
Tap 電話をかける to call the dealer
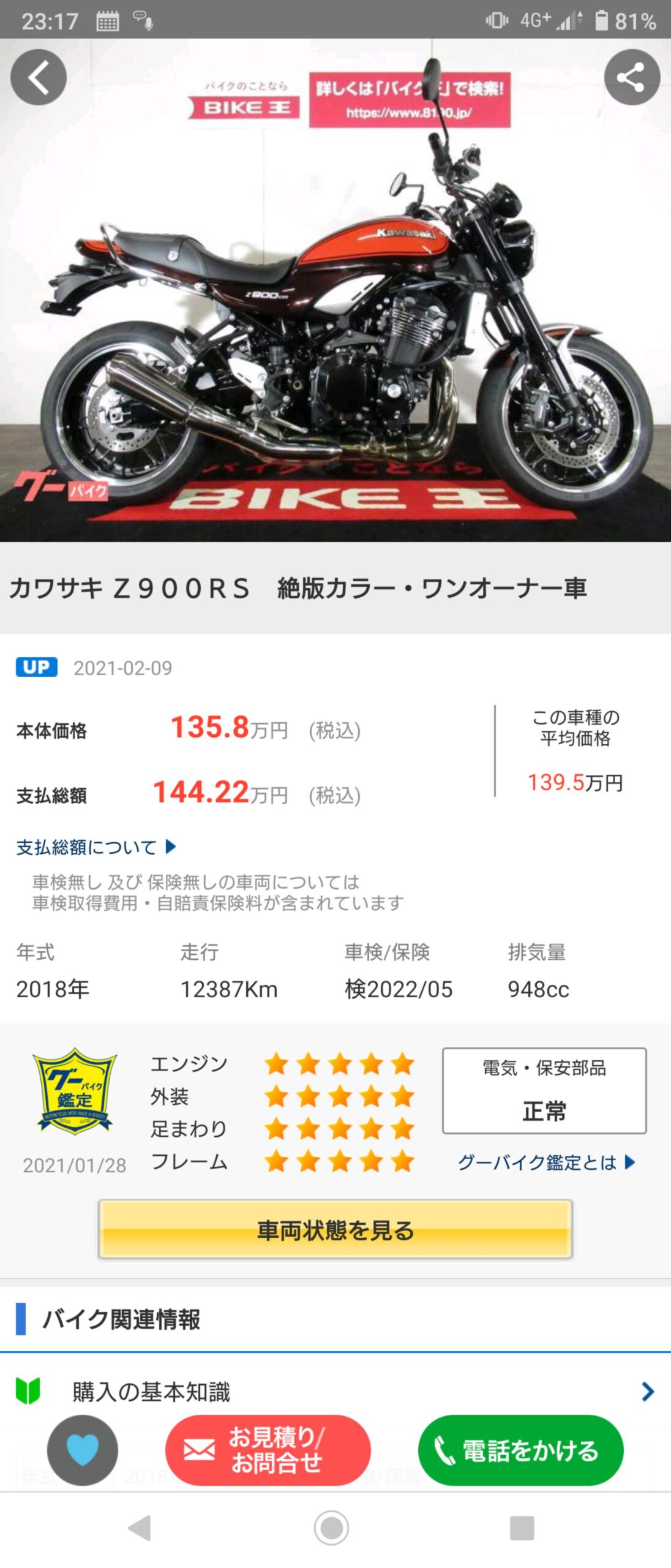[520, 1450]
